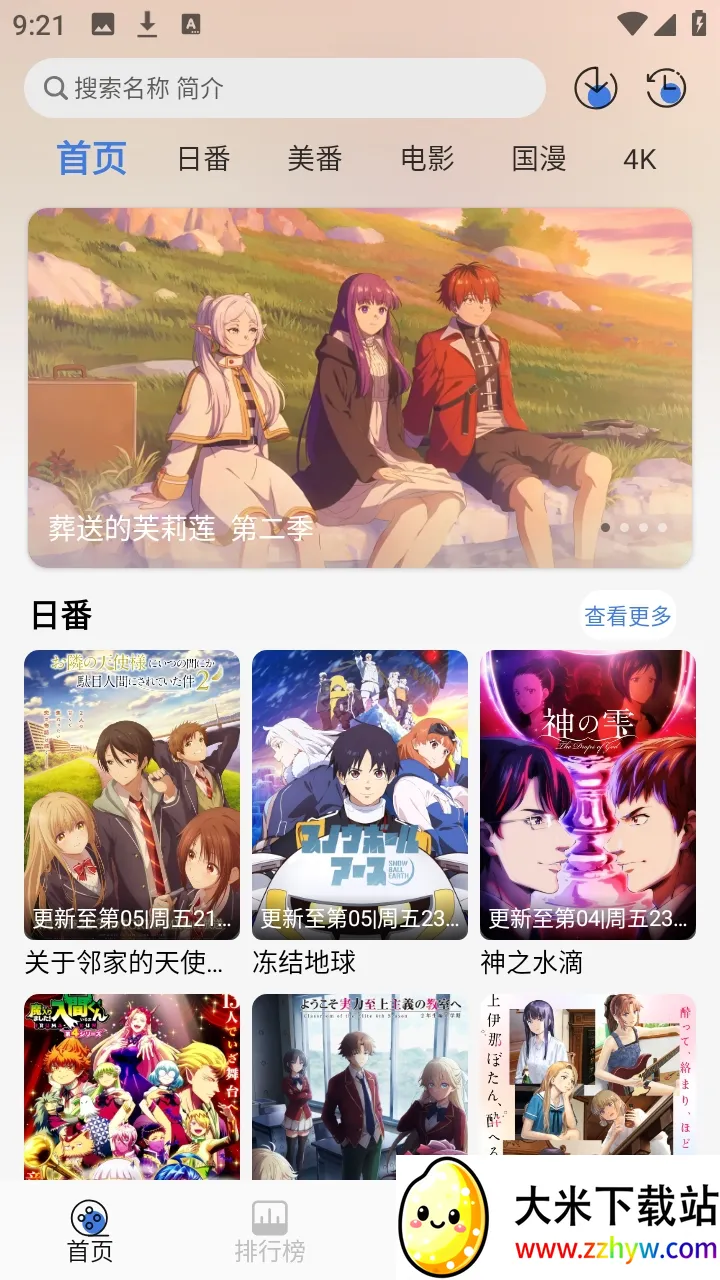The image size is (720, 1280).
Task: Switch to the 日番 top tab
Action: (204, 159)
